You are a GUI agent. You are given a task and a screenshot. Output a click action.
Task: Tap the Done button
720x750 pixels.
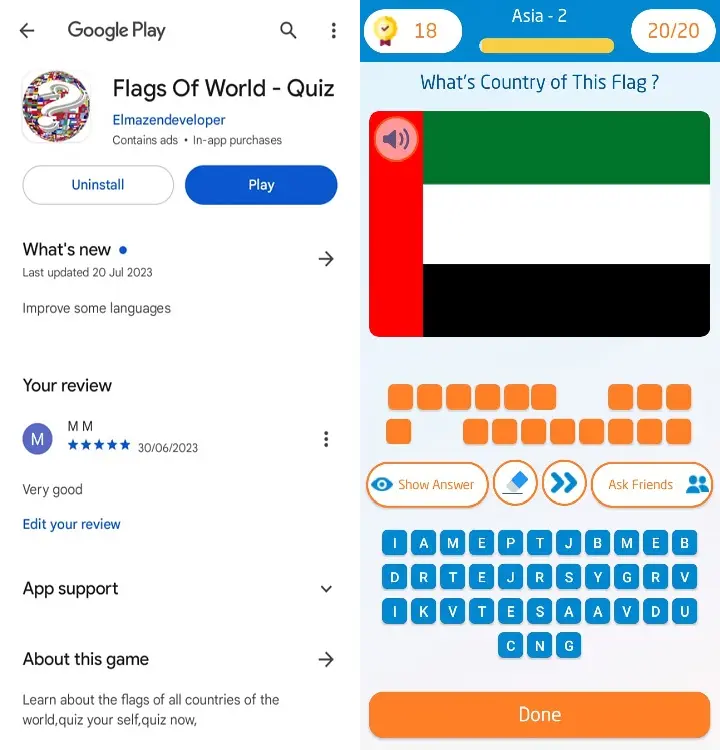(539, 714)
